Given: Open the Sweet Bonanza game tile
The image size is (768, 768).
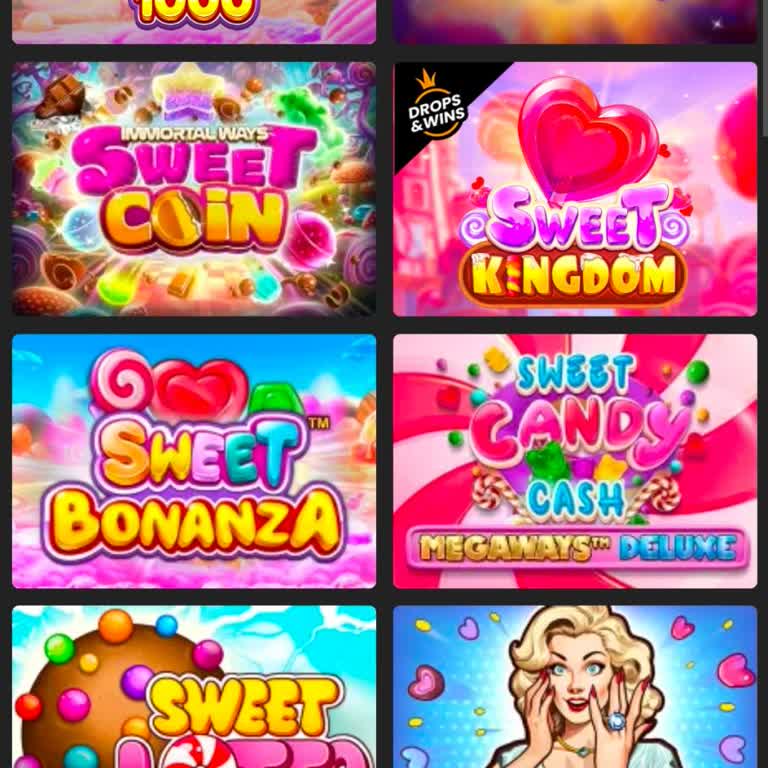Looking at the screenshot, I should click(x=194, y=461).
